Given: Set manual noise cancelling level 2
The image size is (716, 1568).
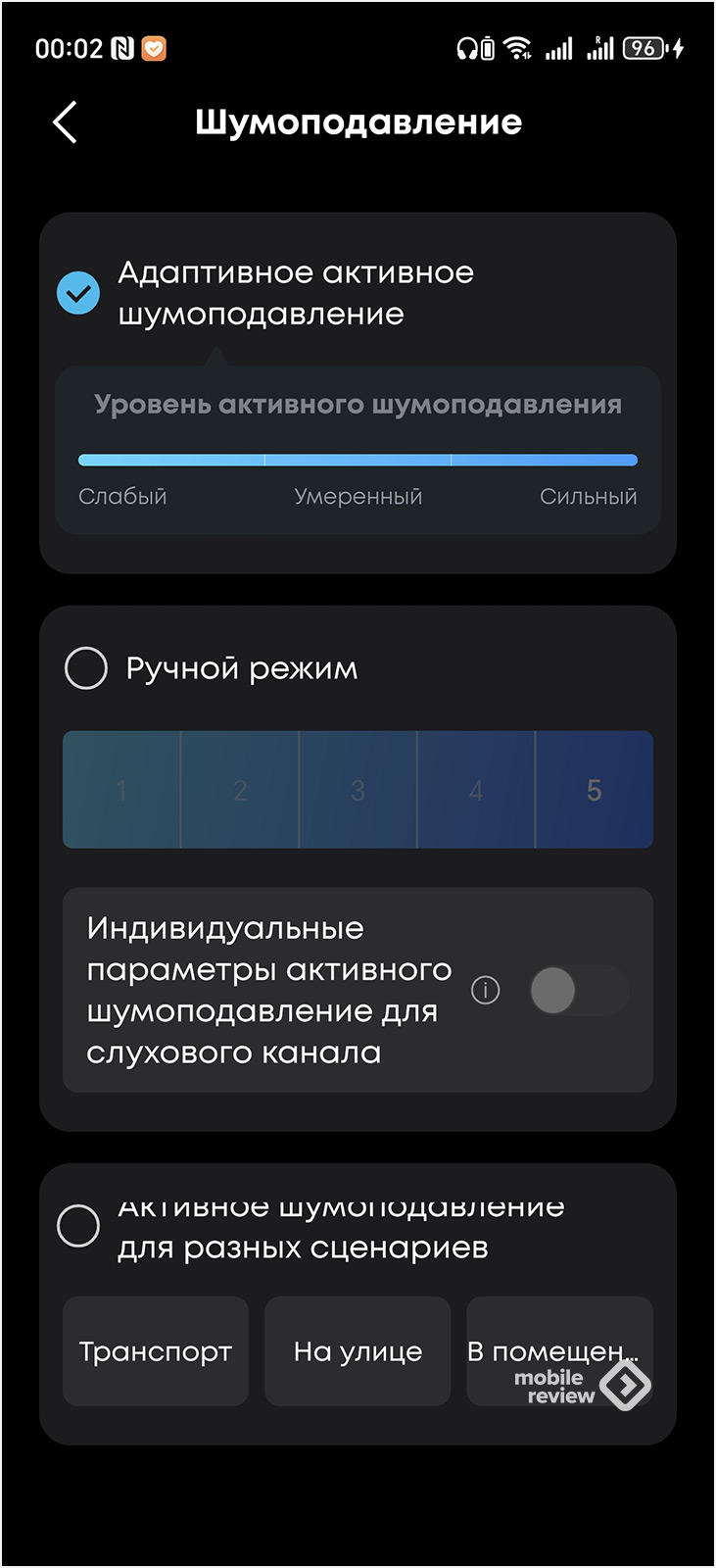Looking at the screenshot, I should (x=240, y=790).
